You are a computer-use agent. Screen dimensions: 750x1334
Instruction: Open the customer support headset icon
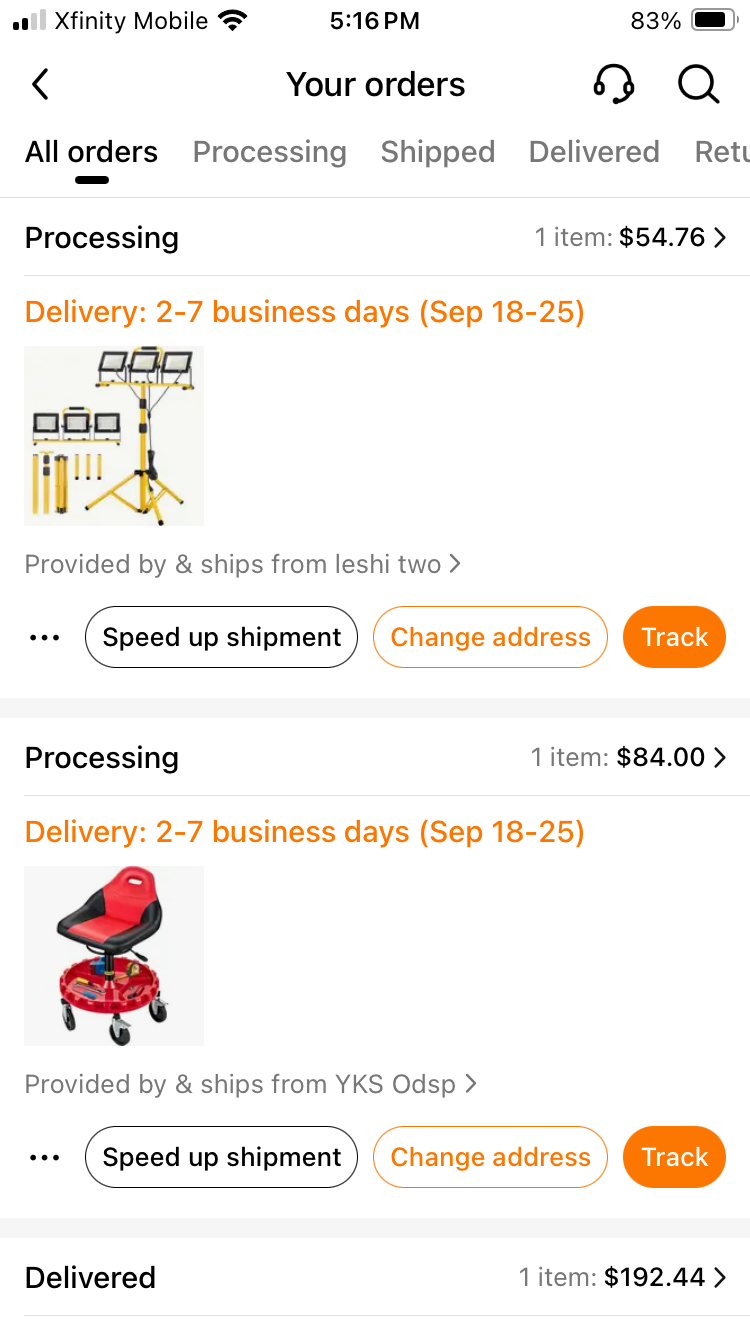pos(614,84)
